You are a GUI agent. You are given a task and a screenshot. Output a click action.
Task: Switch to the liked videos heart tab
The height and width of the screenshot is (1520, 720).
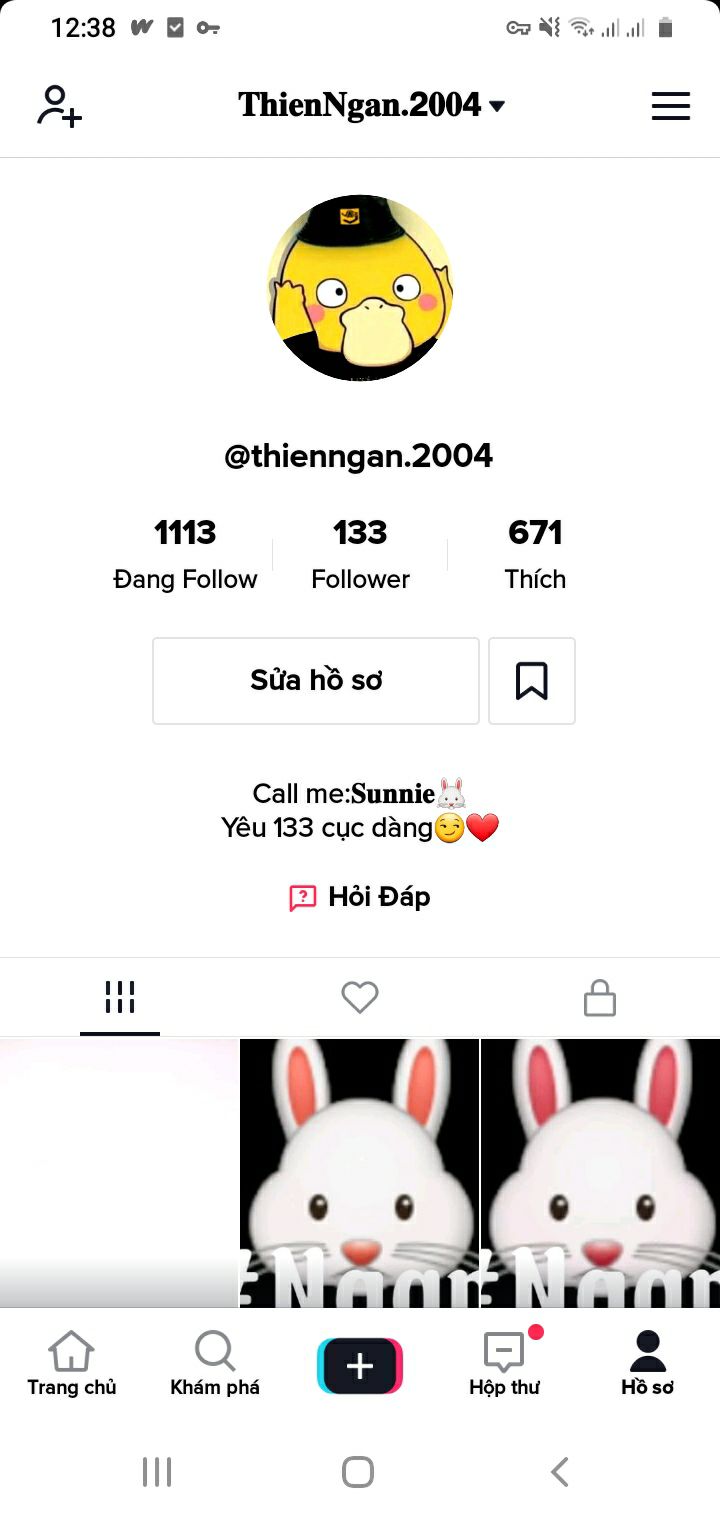pos(360,997)
